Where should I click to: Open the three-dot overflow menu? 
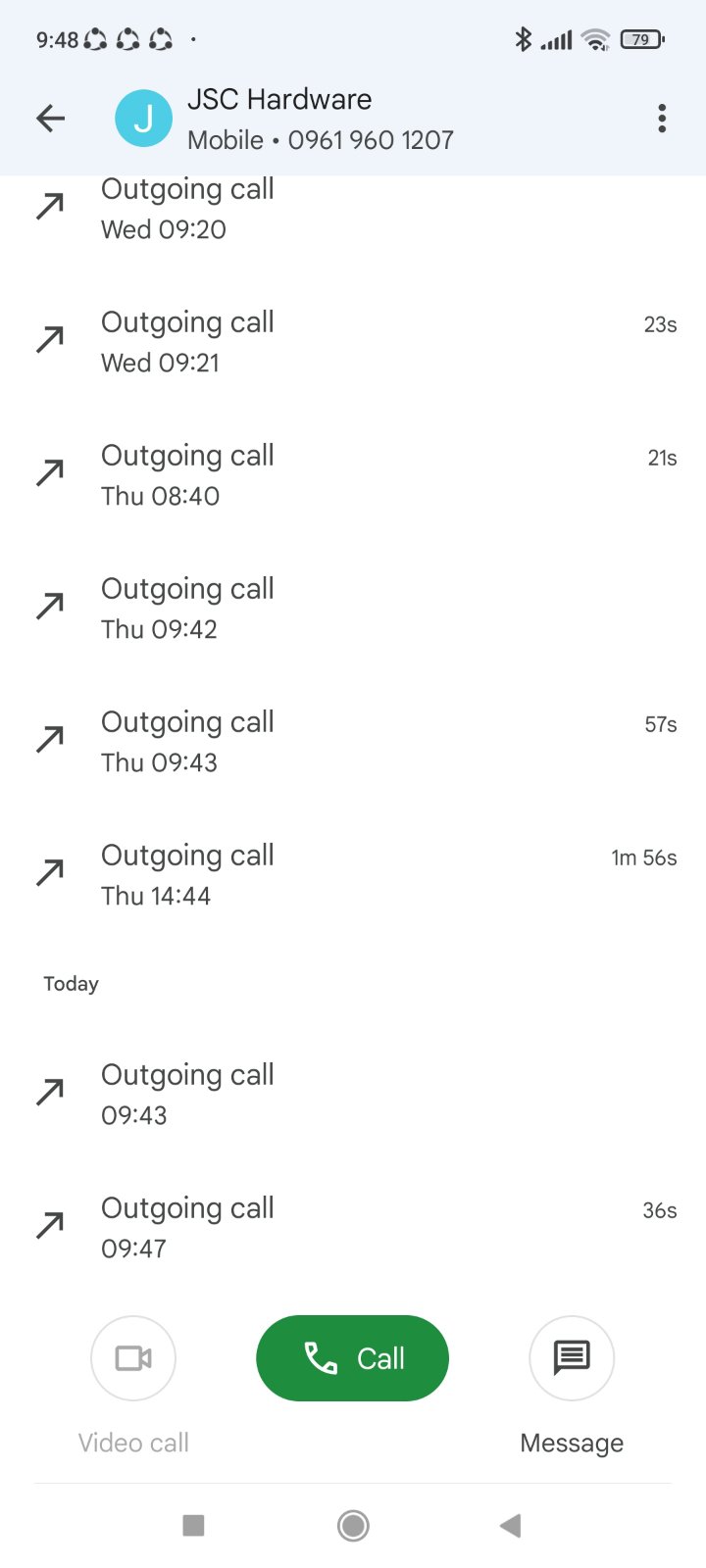(x=662, y=119)
